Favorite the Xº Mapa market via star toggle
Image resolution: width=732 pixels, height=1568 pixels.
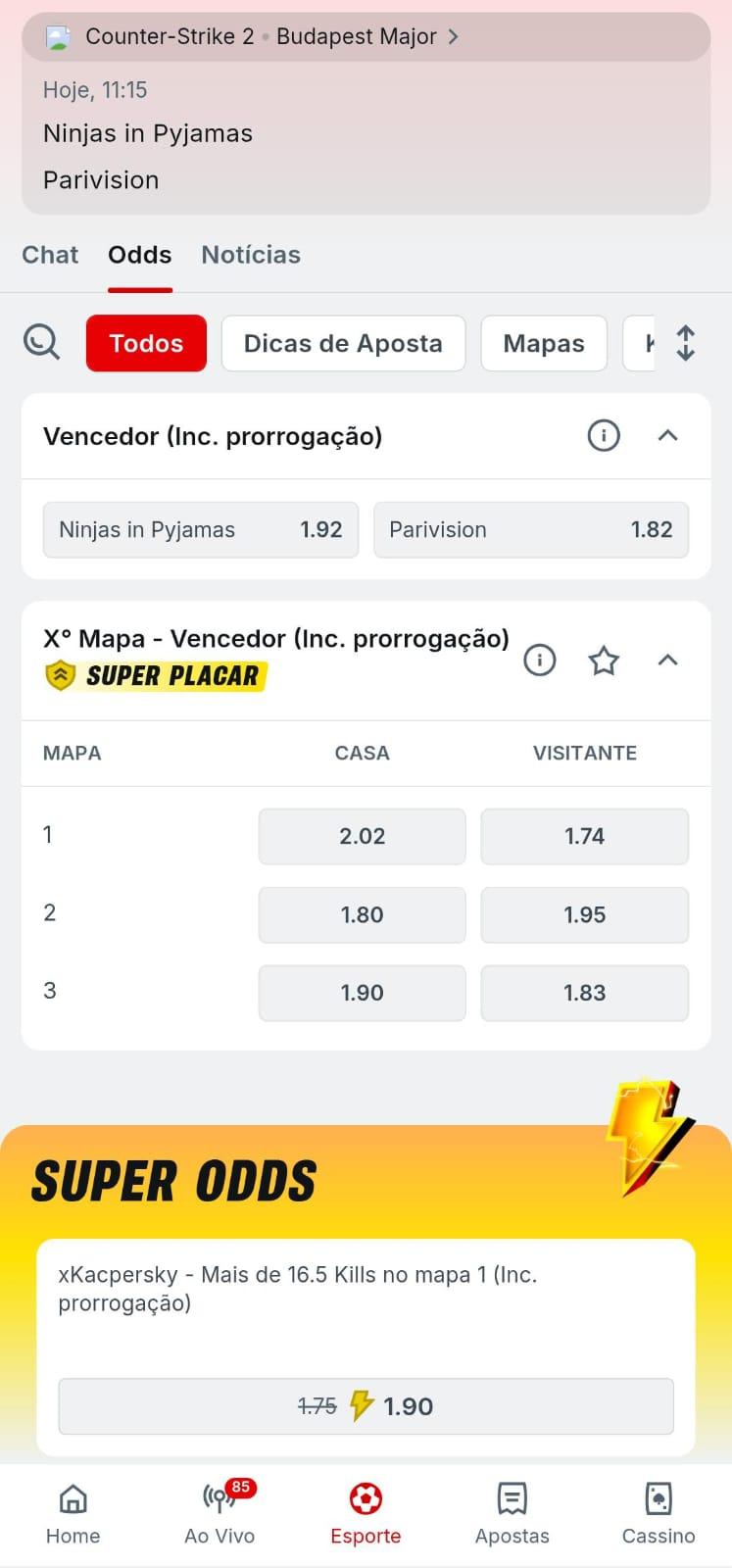604,661
